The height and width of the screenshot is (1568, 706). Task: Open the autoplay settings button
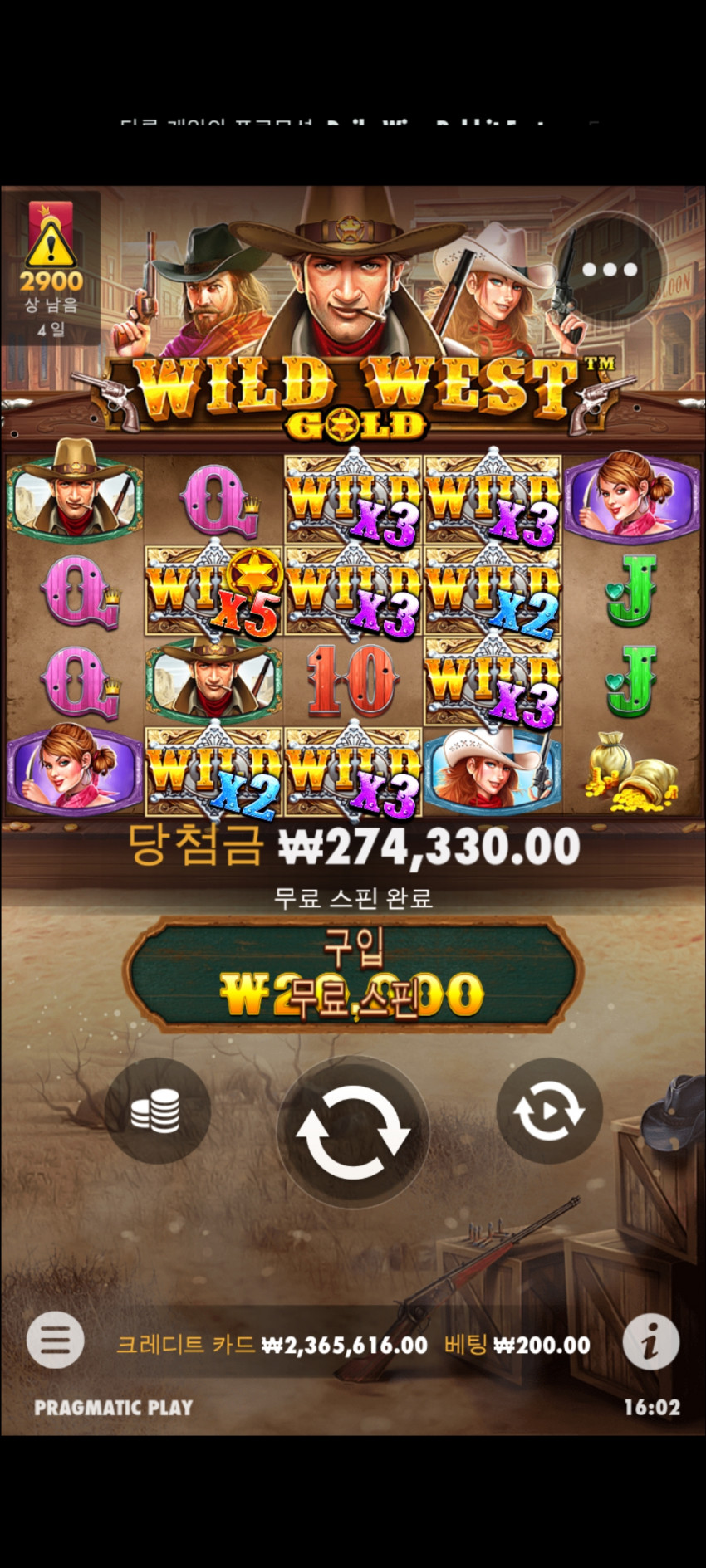point(549,1111)
